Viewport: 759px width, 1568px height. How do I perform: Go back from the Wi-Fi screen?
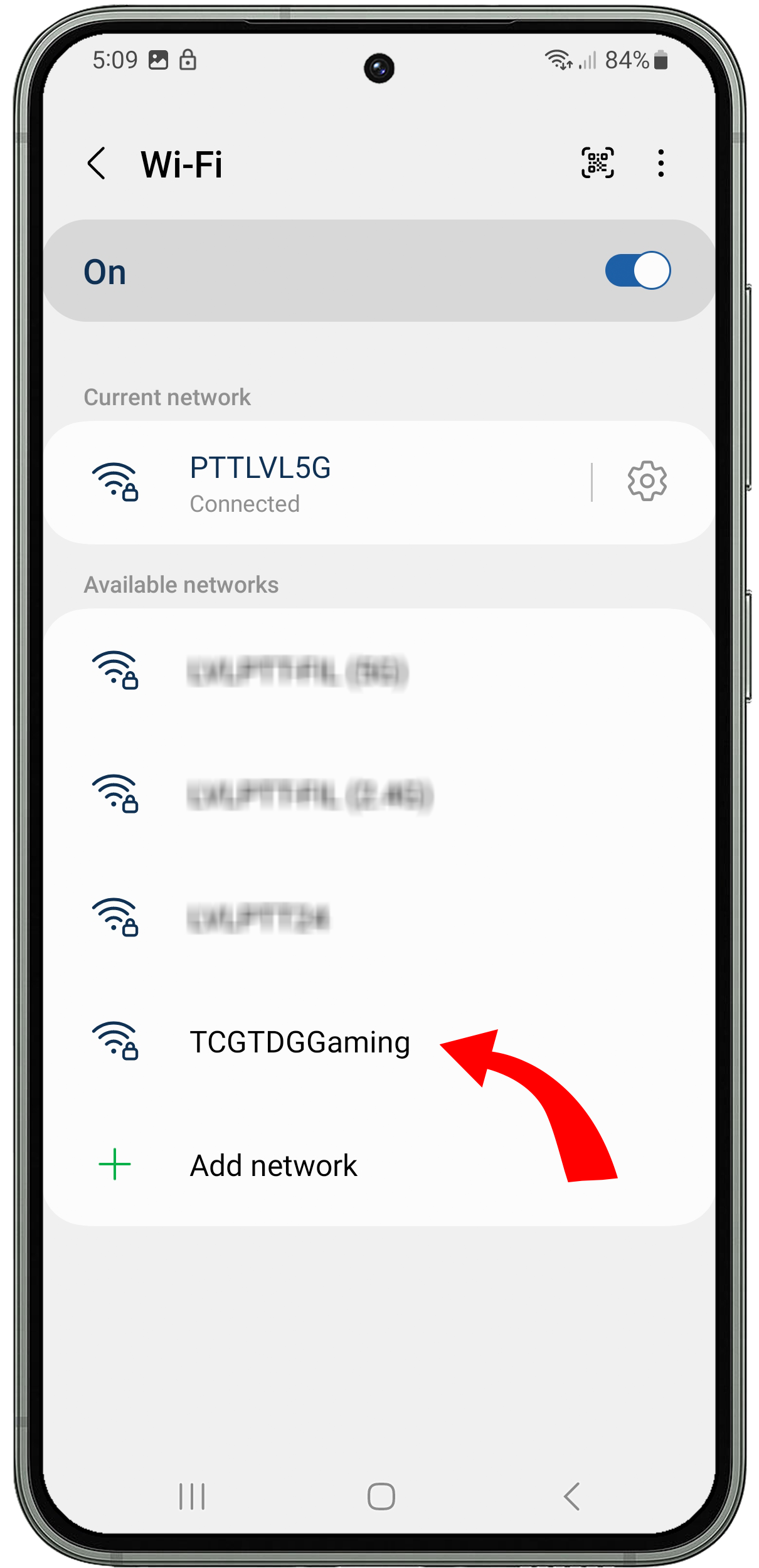coord(96,164)
